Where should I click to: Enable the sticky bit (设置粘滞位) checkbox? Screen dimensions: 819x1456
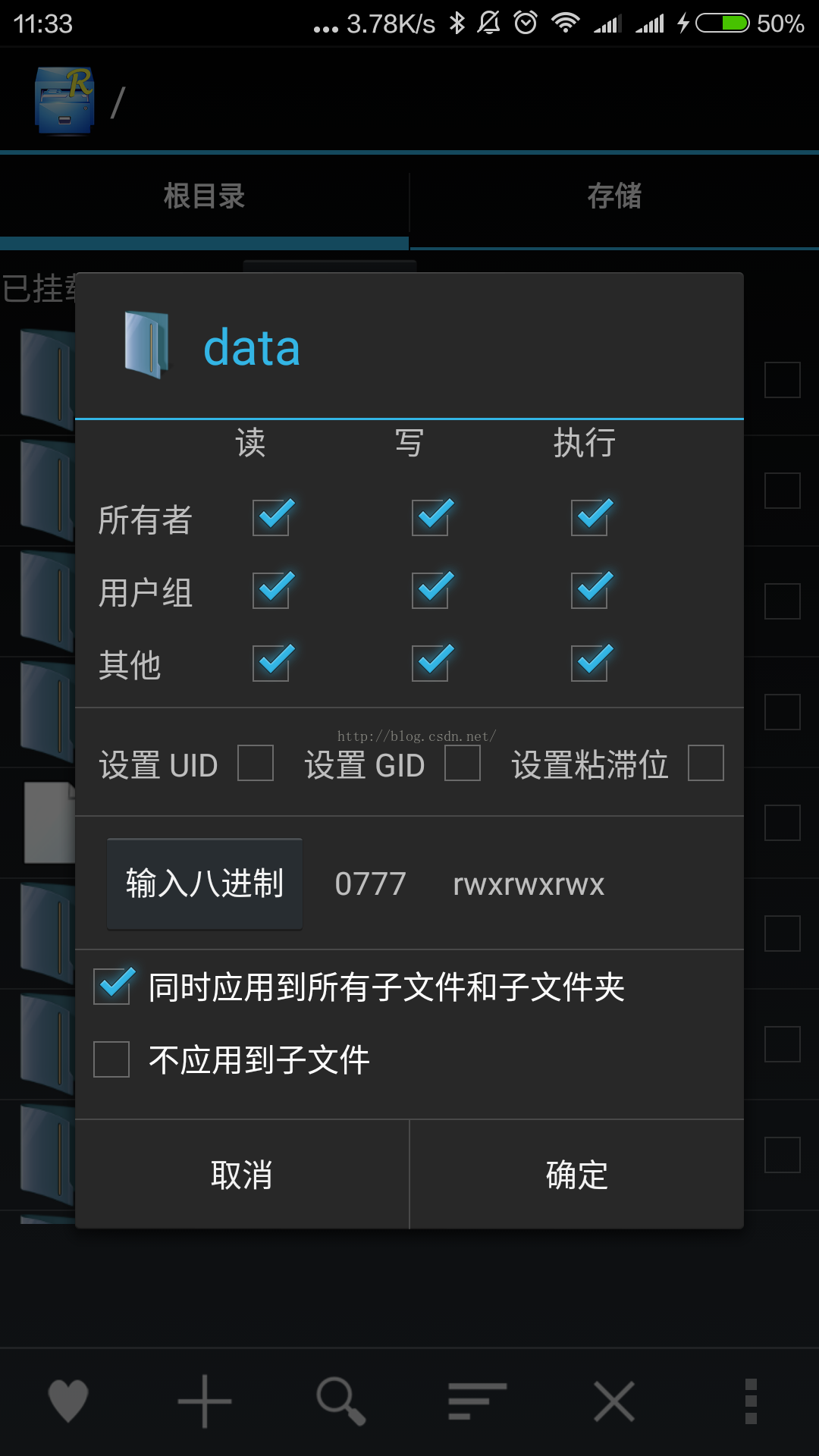coord(705,763)
